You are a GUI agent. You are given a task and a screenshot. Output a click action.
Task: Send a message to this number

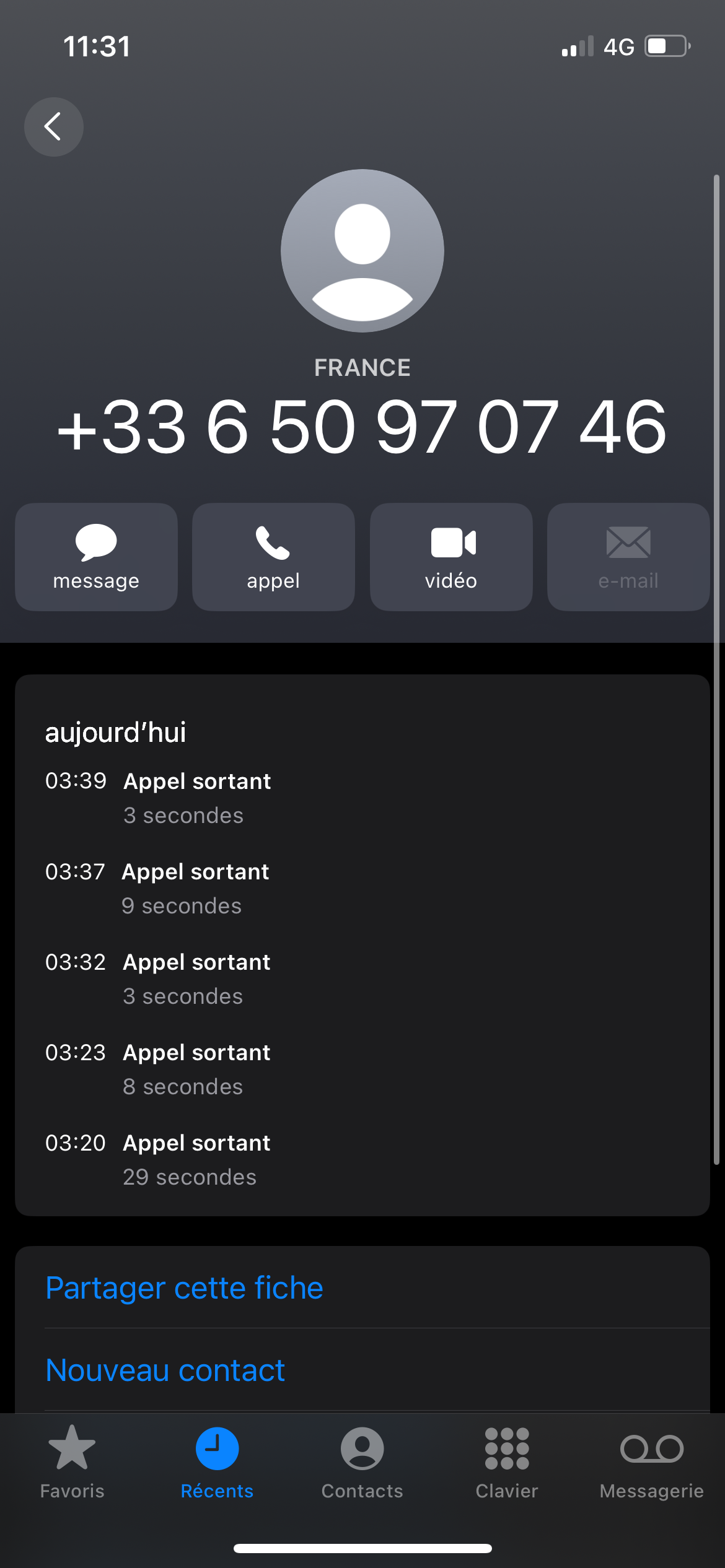point(96,557)
